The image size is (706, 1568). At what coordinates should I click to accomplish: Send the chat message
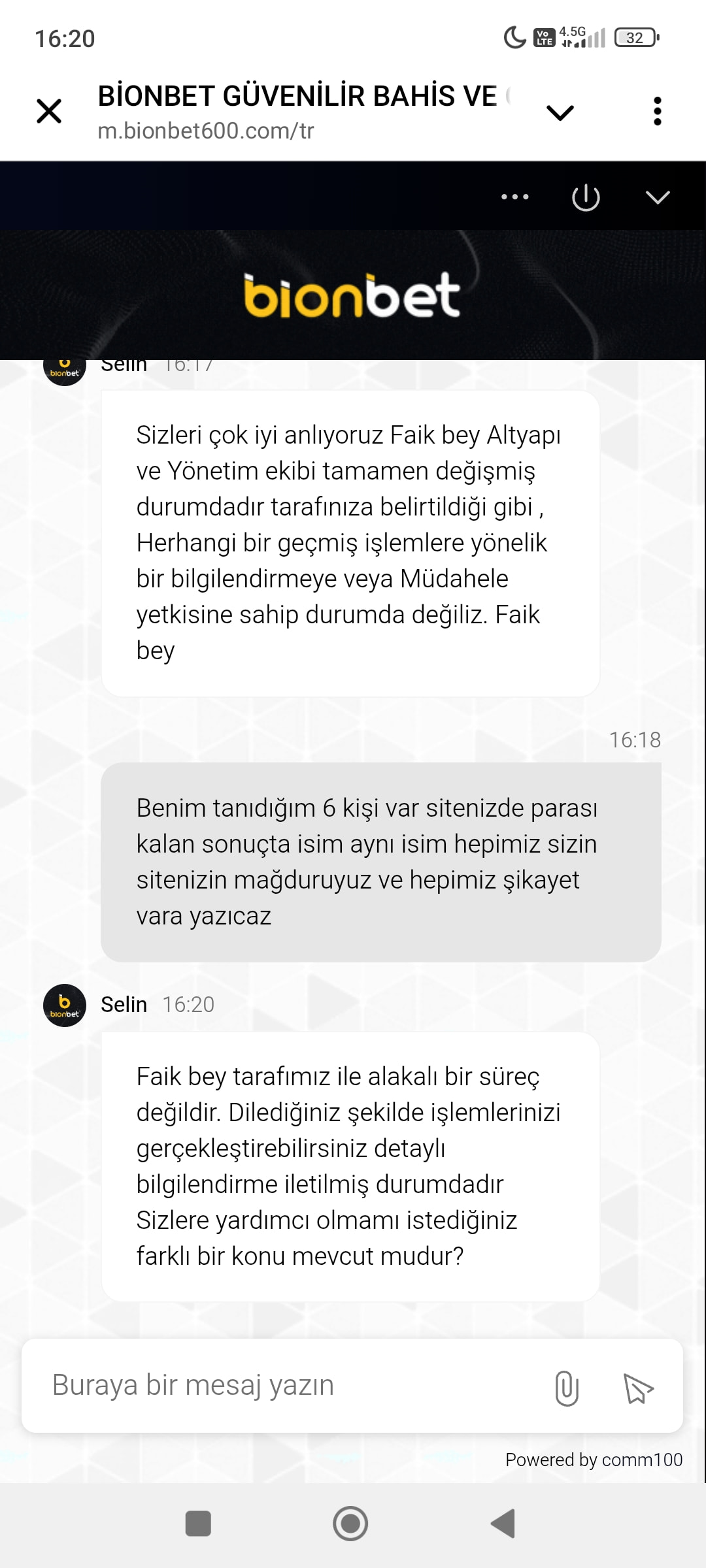639,1388
